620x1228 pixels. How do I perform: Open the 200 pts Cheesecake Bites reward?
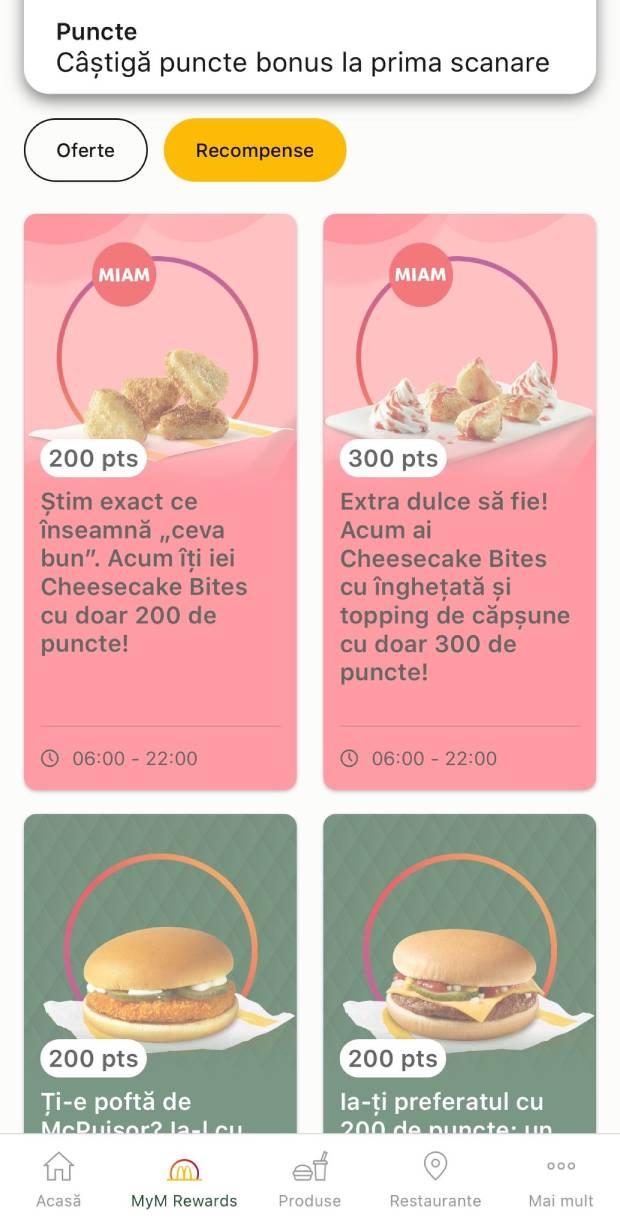[160, 500]
